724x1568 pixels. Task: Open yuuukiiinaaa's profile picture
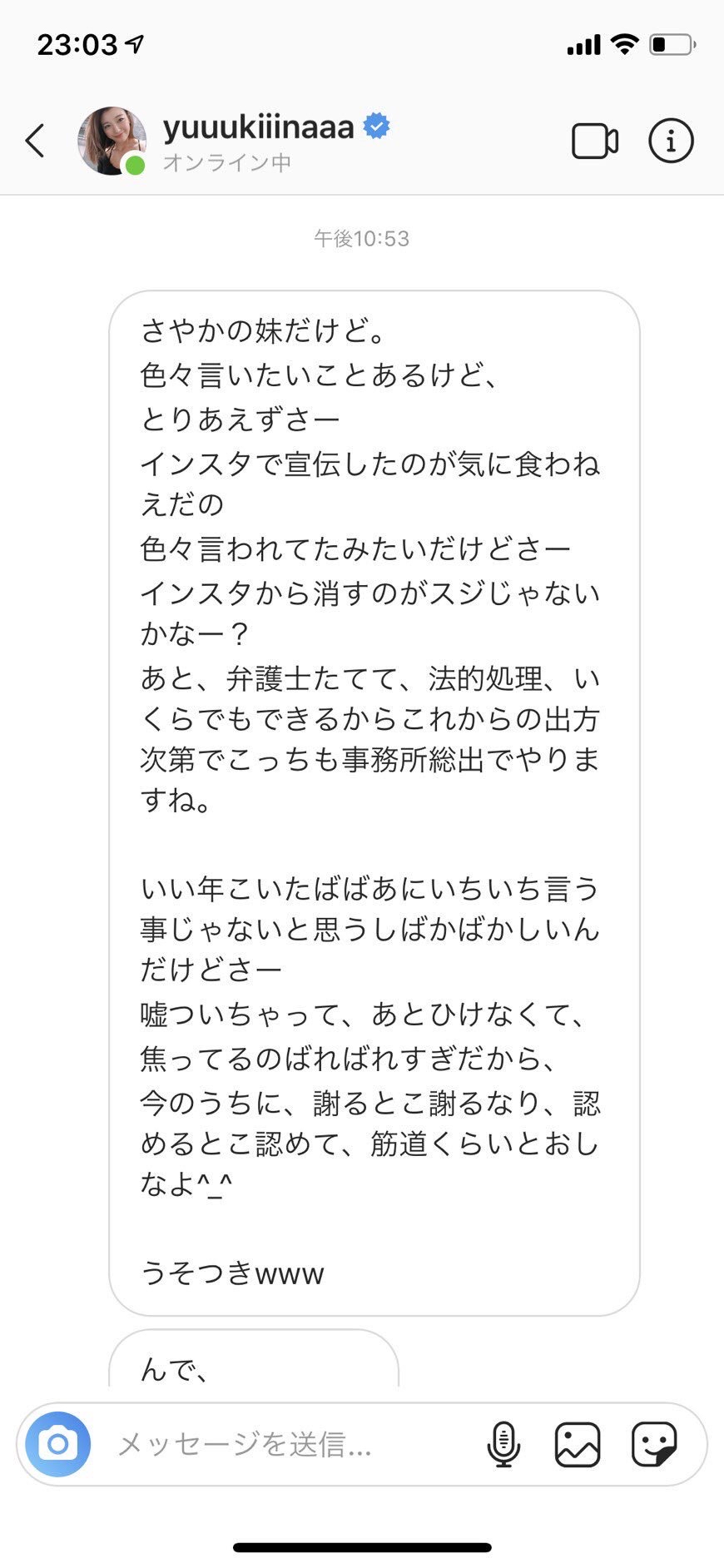pos(112,141)
